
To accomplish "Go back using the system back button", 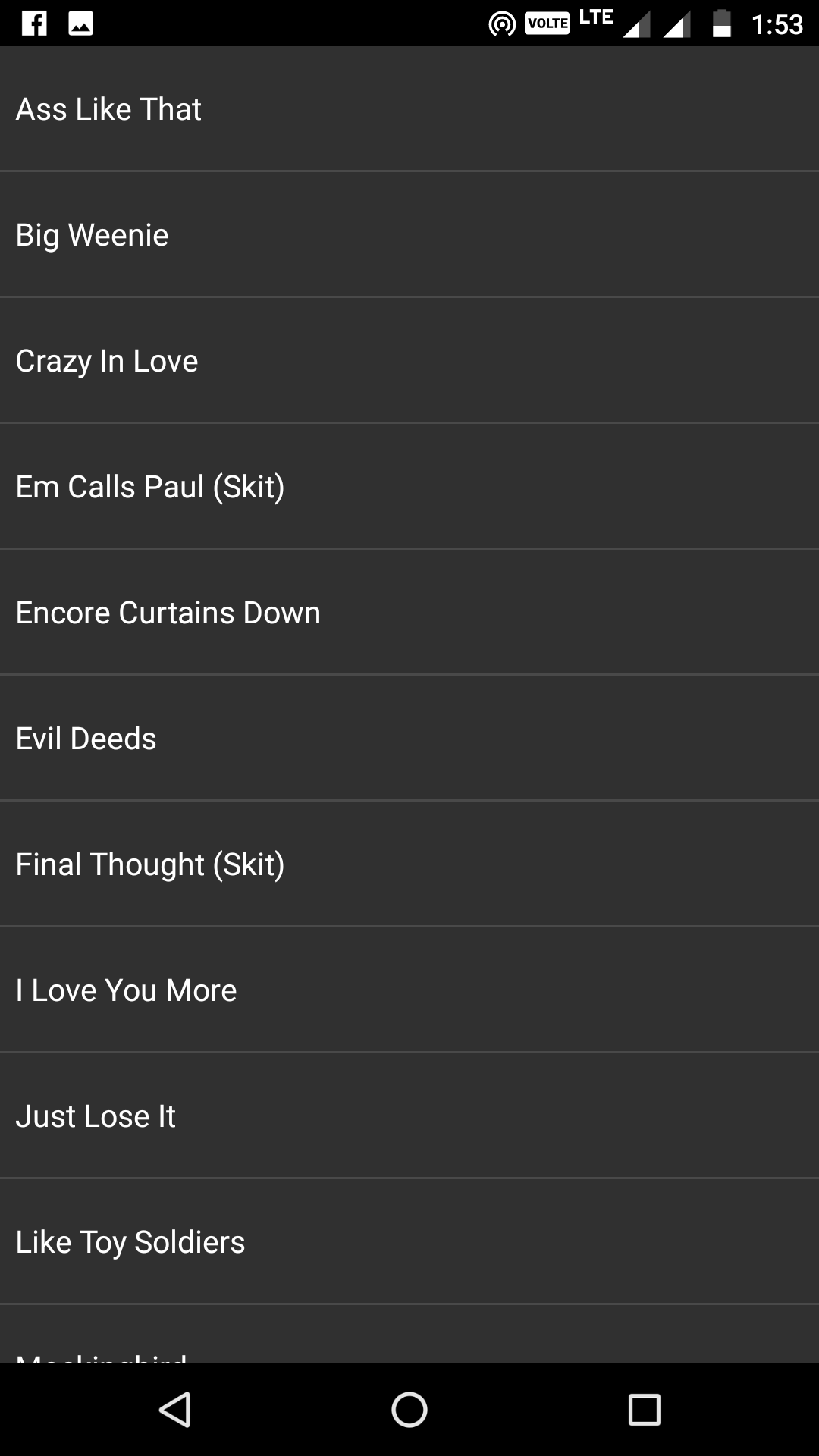I will coord(174,1410).
